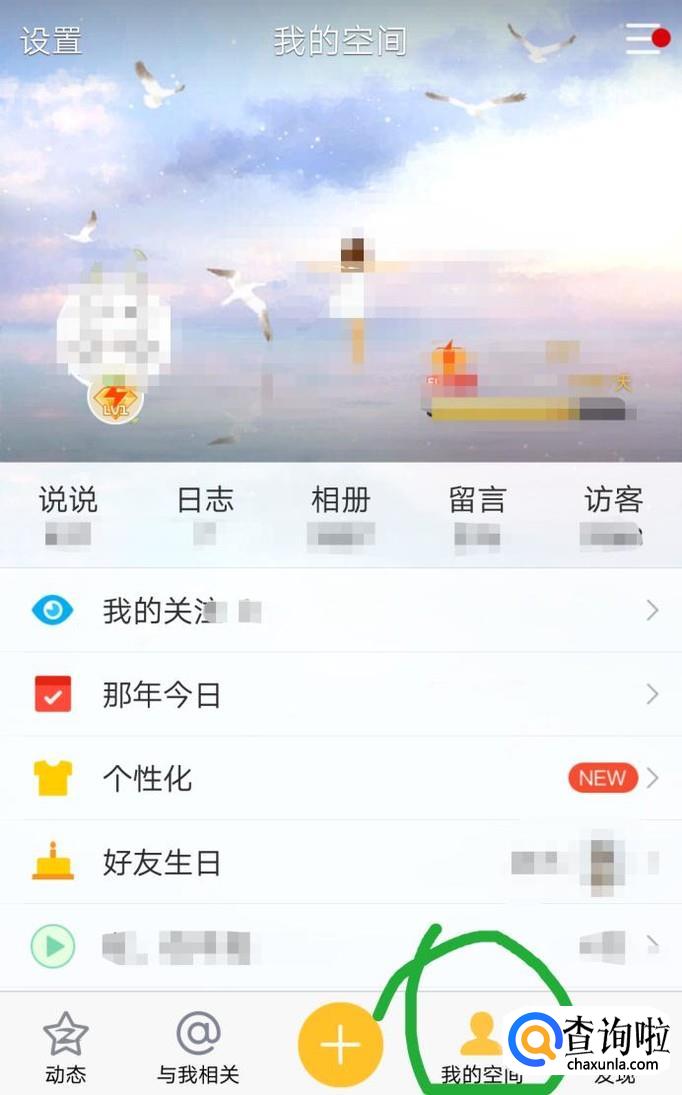
Task: Switch to the 我的空间 tab
Action: point(481,1047)
